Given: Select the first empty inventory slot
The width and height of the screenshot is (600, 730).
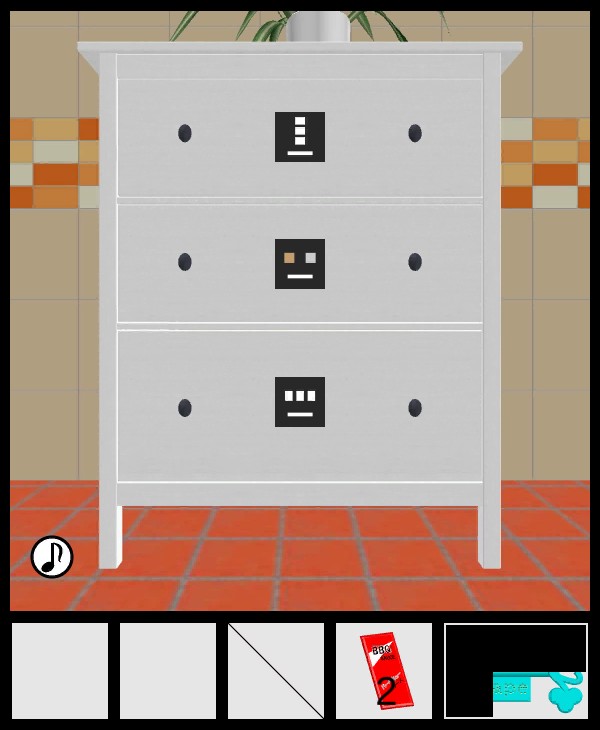Looking at the screenshot, I should tap(60, 671).
